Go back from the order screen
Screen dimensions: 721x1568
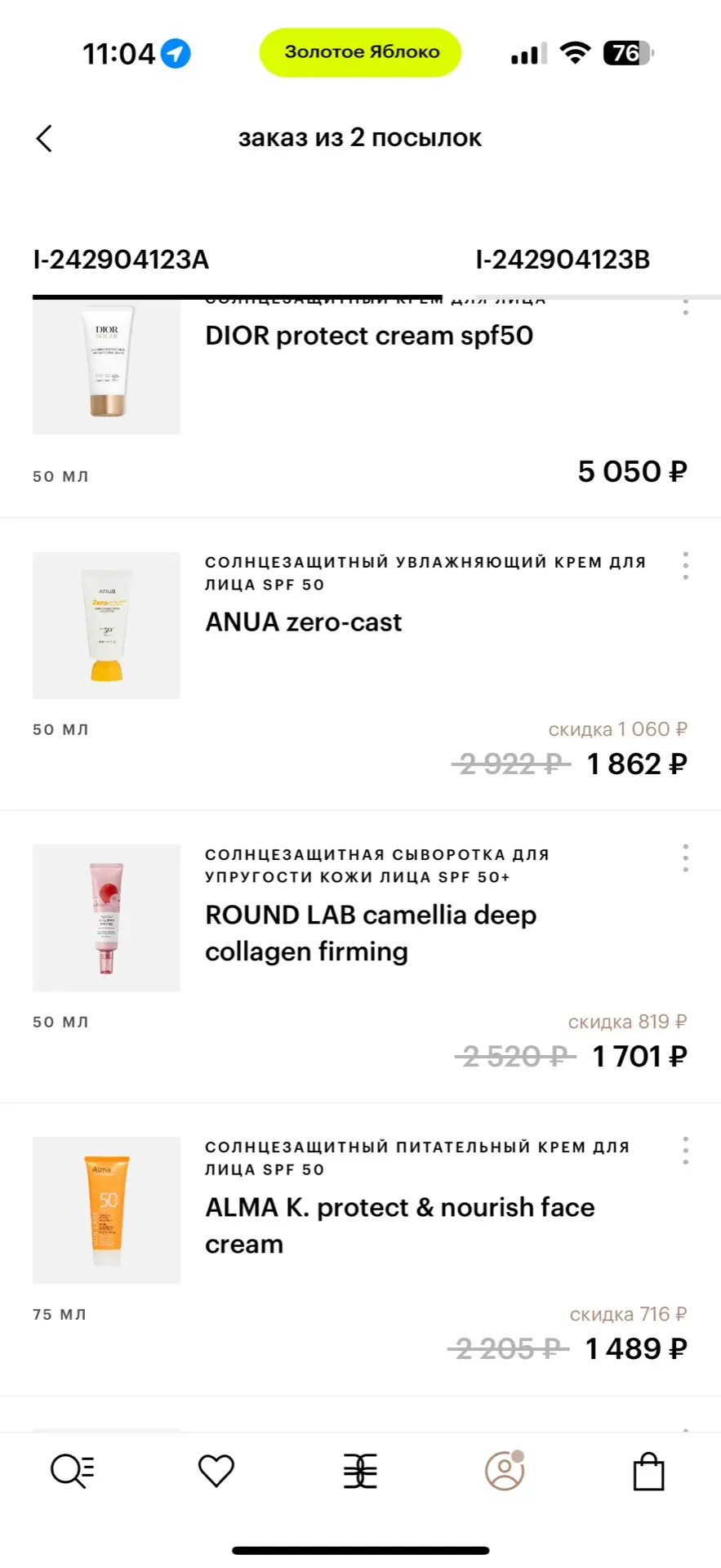pyautogui.click(x=45, y=138)
